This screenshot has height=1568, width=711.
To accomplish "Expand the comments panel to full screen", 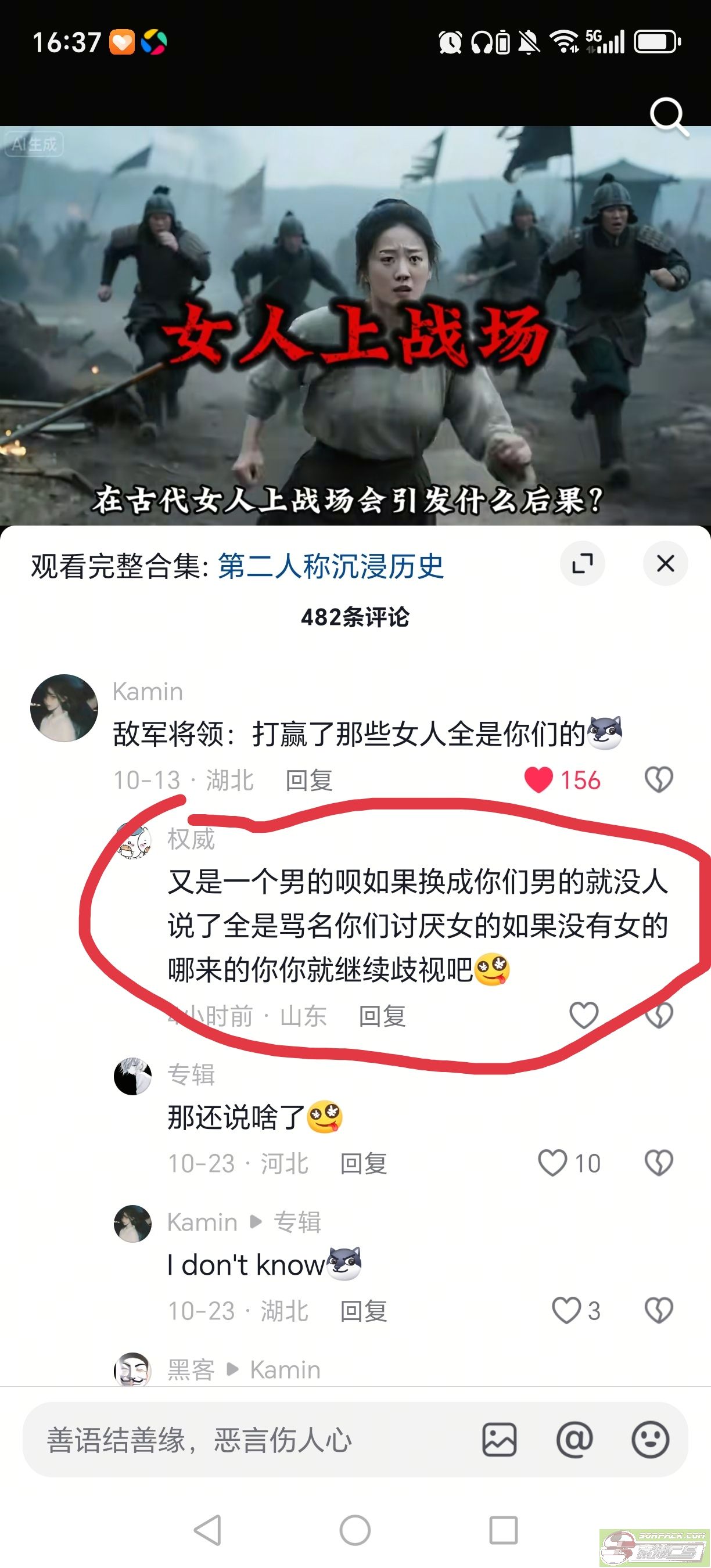I will [x=582, y=563].
